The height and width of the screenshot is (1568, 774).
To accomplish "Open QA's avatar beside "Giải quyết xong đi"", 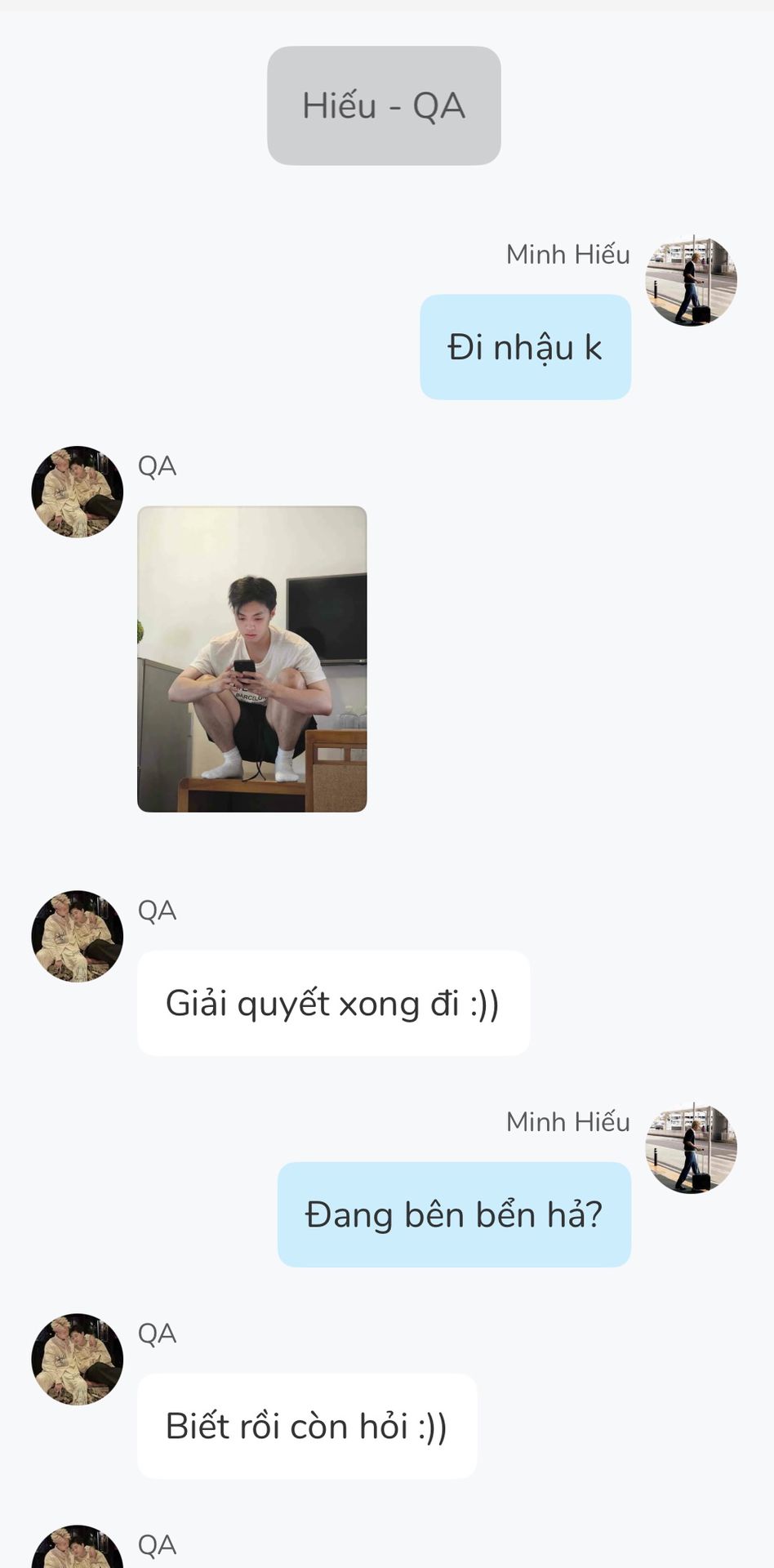I will pyautogui.click(x=77, y=936).
